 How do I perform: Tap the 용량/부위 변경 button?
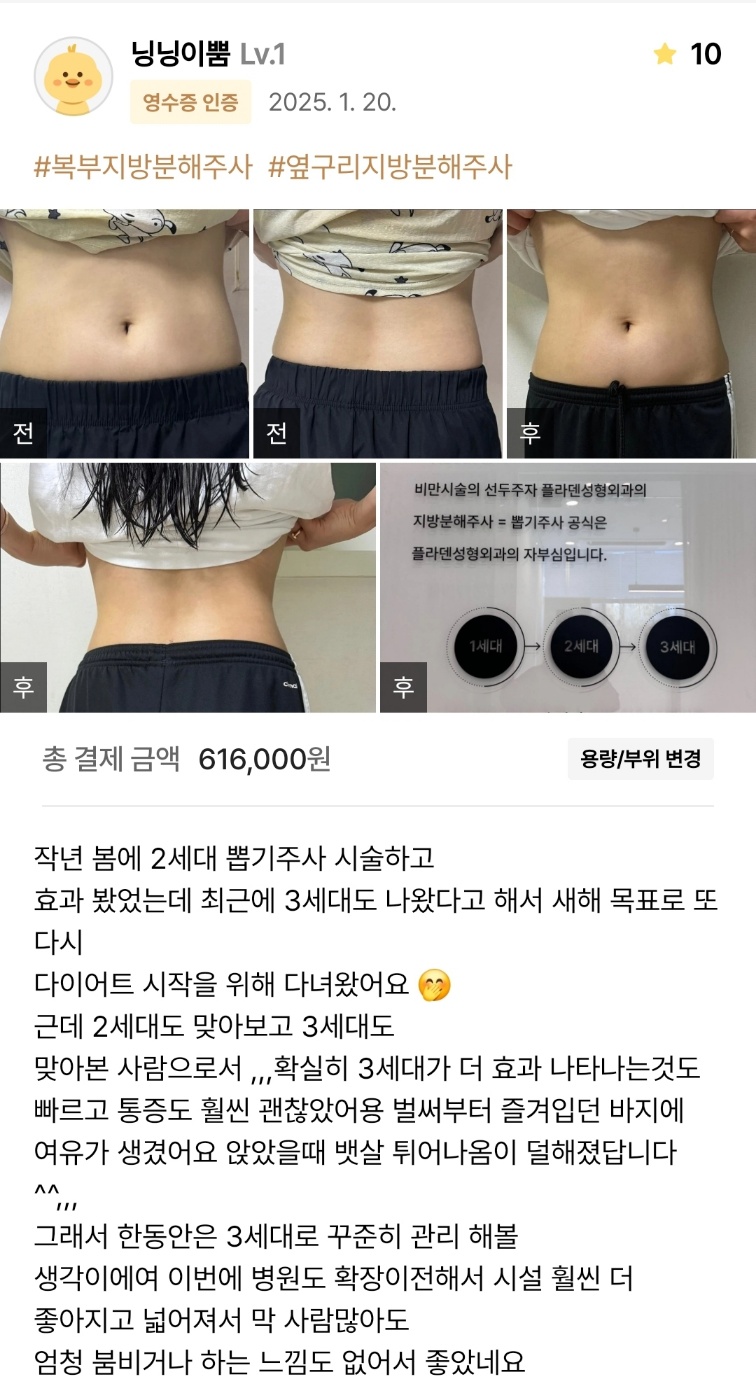pyautogui.click(x=640, y=759)
